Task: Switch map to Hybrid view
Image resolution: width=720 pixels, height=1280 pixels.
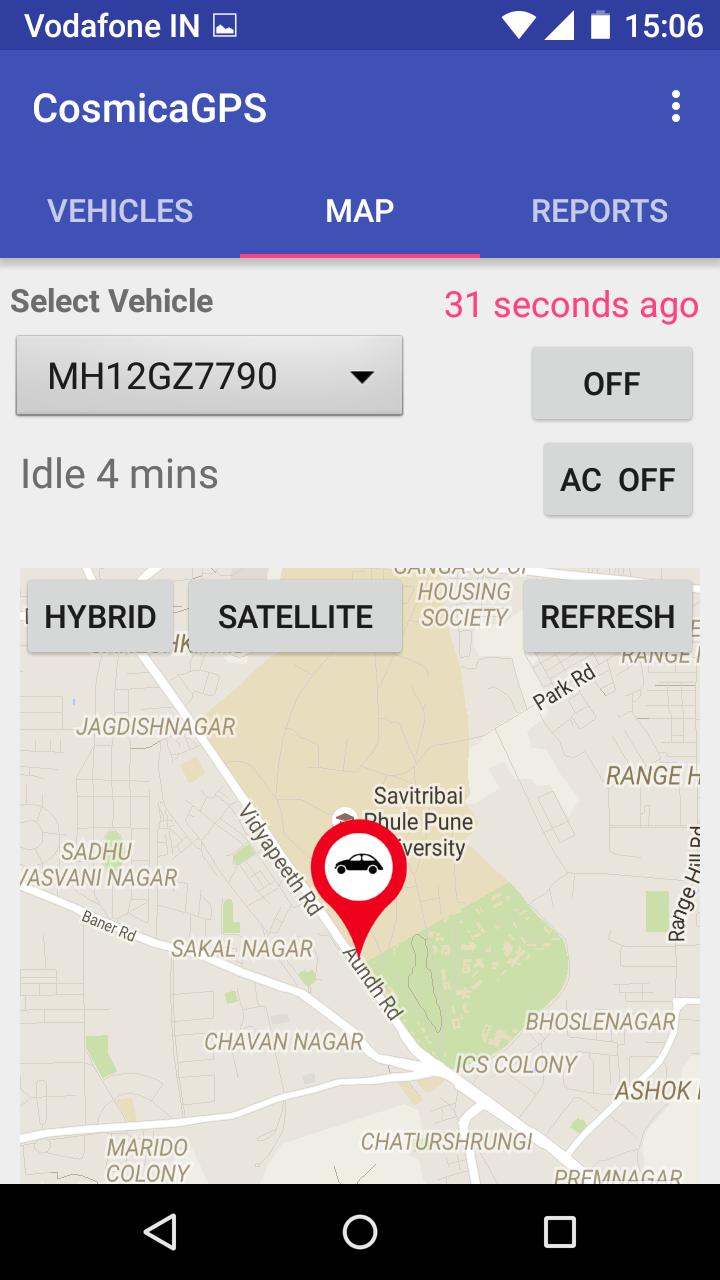Action: pos(100,617)
